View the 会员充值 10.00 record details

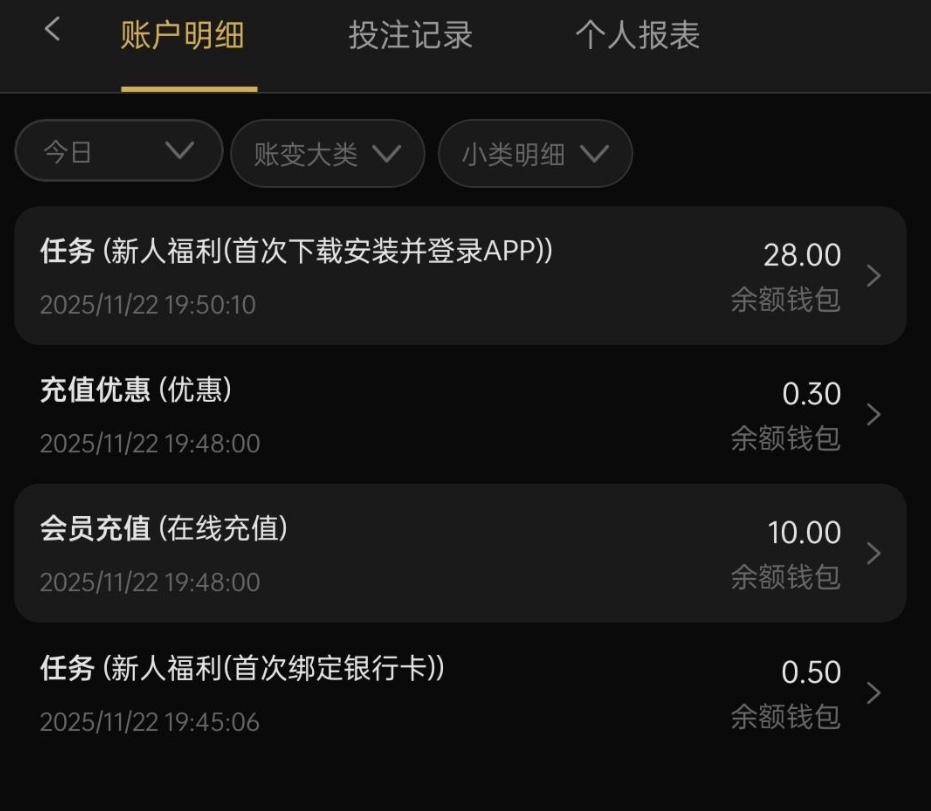click(x=460, y=553)
